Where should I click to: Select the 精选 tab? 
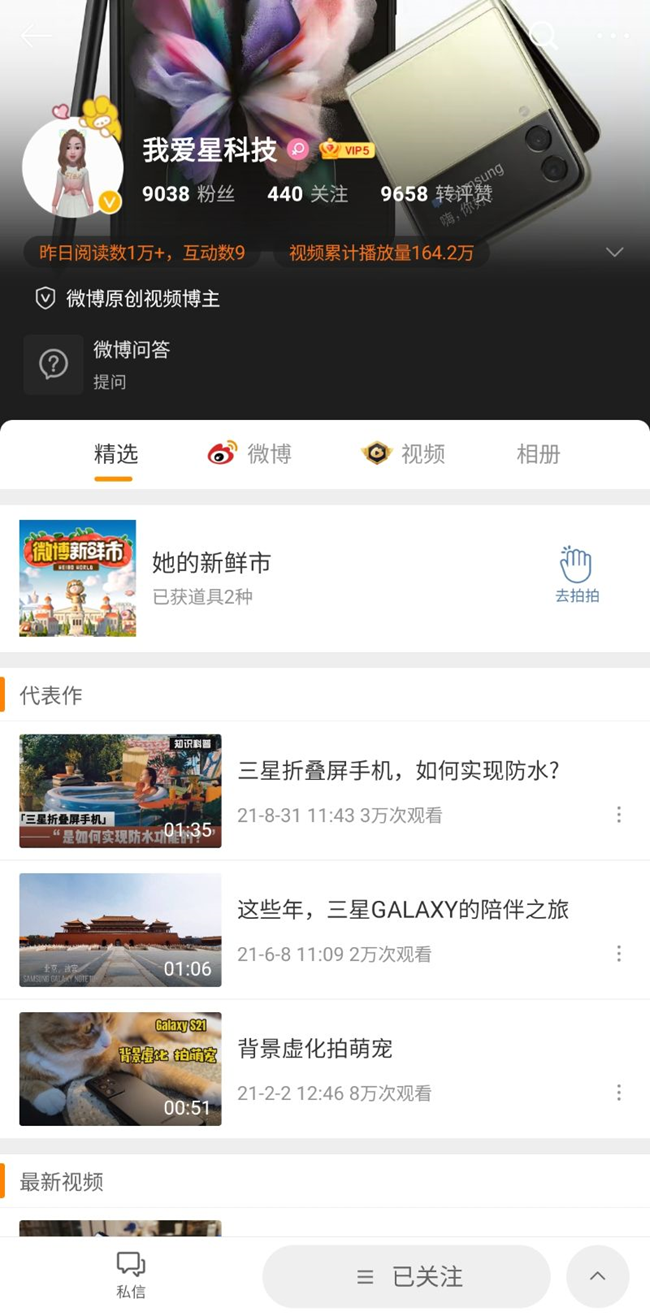coord(115,454)
